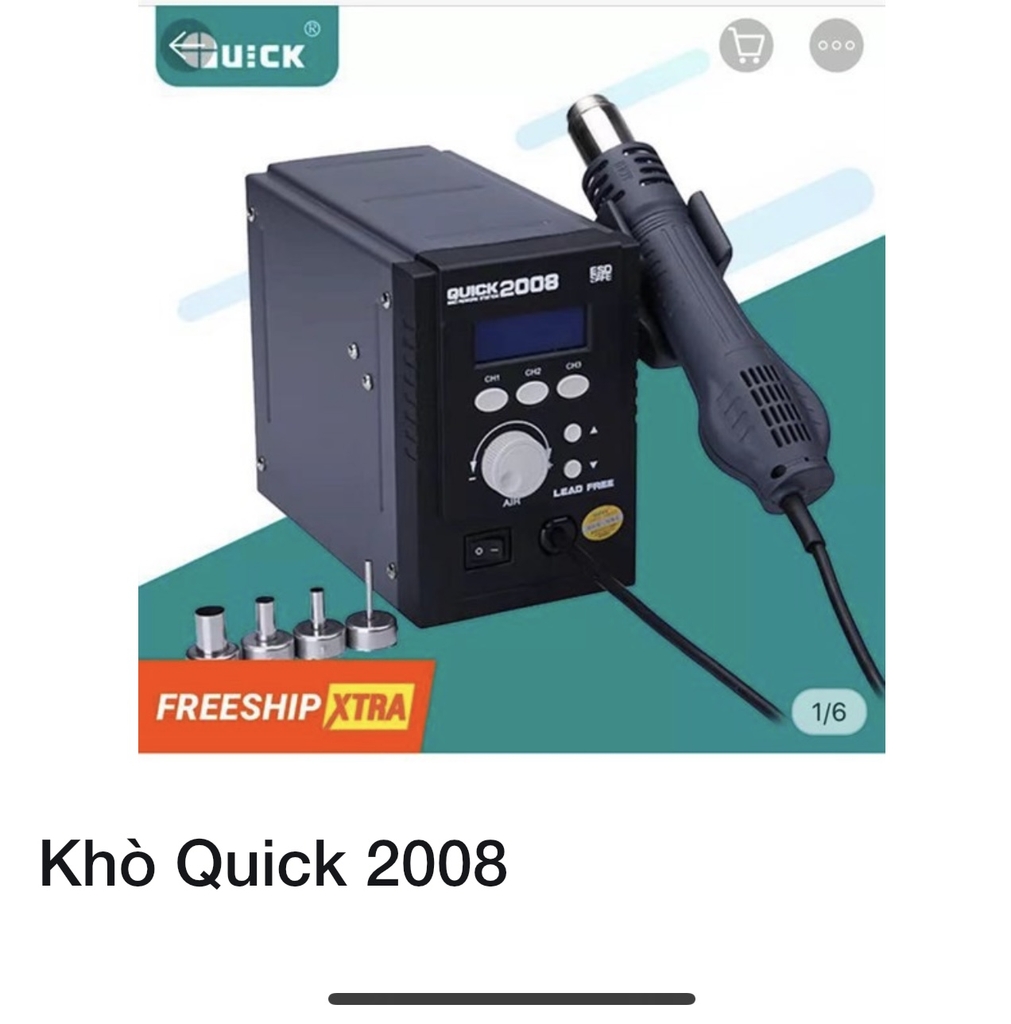View the Quick 2008 product image
This screenshot has height=1024, width=1011.
510,400
